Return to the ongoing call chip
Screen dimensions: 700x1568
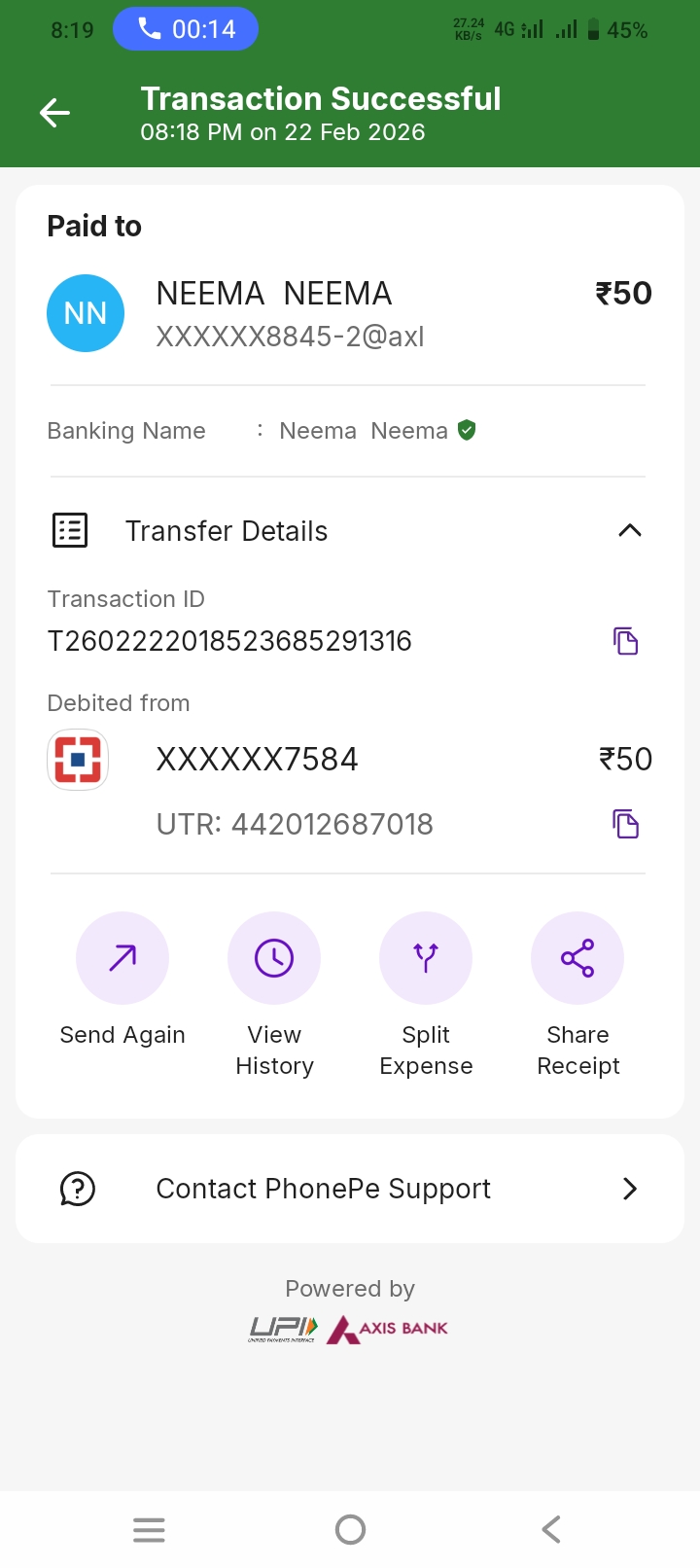[x=186, y=29]
